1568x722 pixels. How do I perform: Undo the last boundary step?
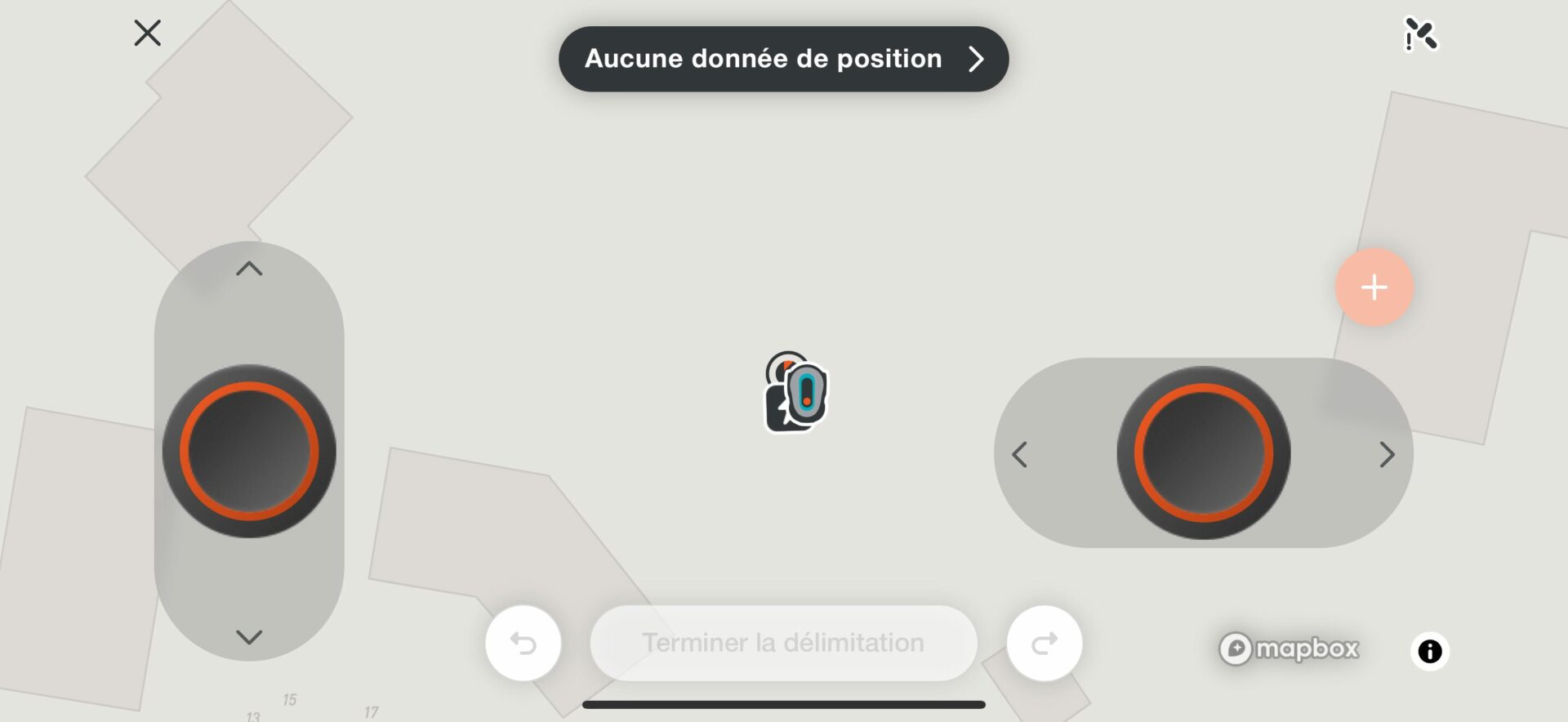(523, 644)
